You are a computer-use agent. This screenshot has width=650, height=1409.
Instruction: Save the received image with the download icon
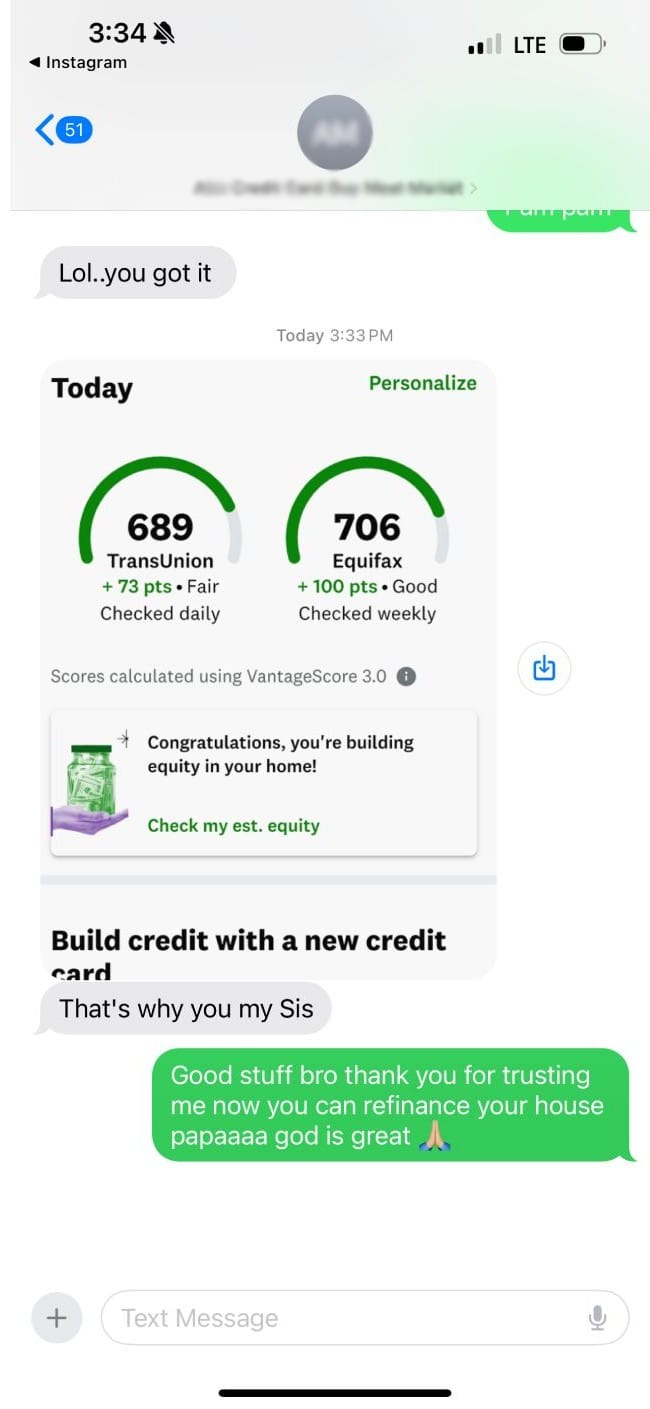pyautogui.click(x=544, y=668)
